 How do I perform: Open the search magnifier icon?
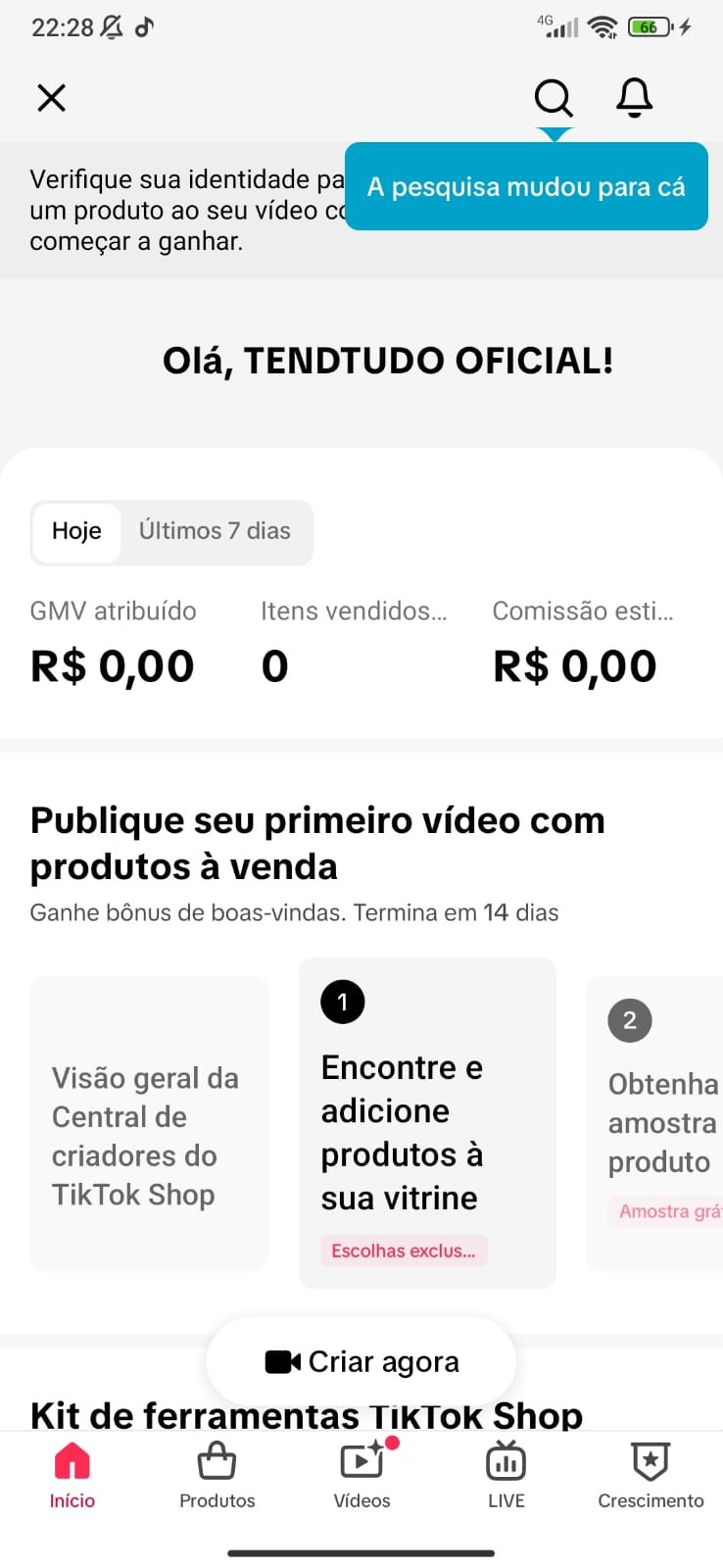[x=553, y=98]
